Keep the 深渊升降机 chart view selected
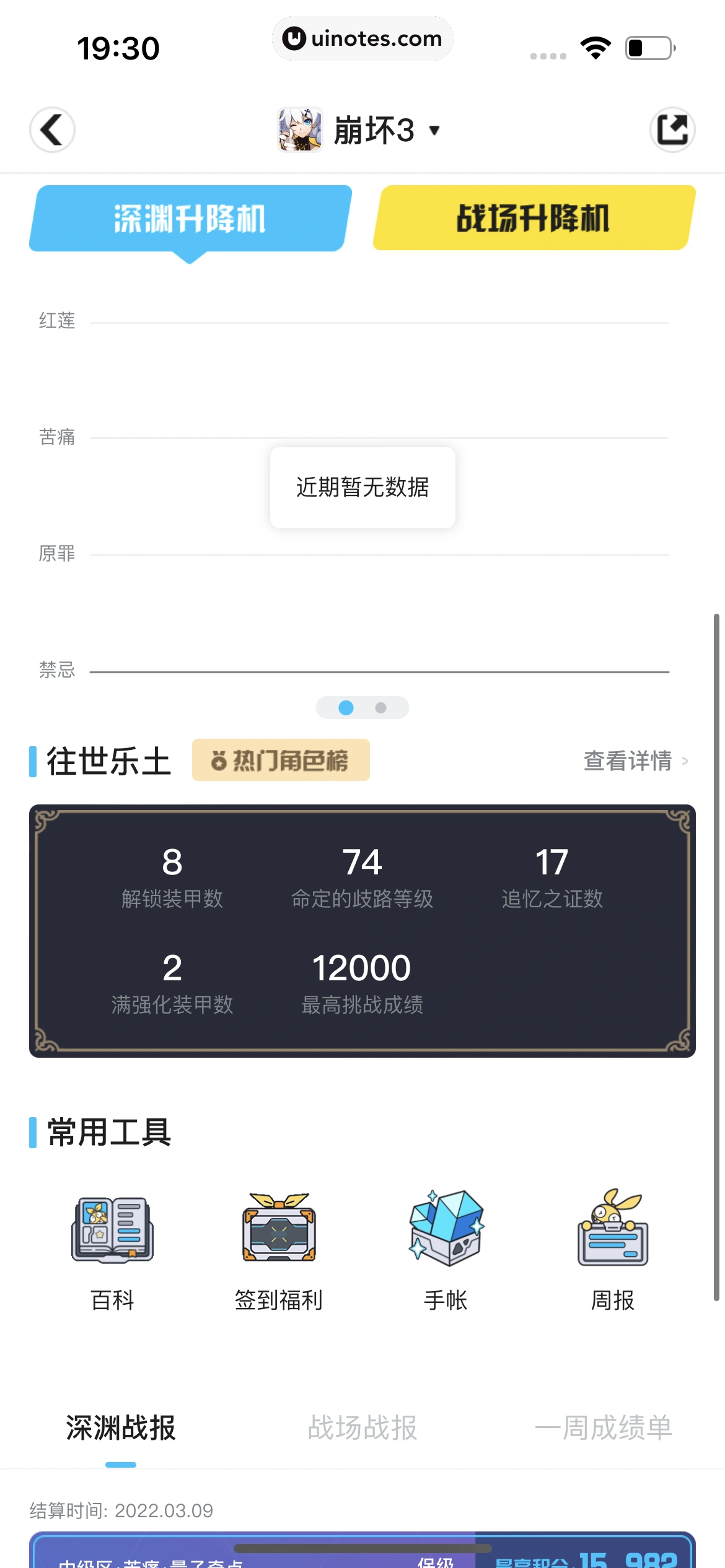 tap(189, 218)
